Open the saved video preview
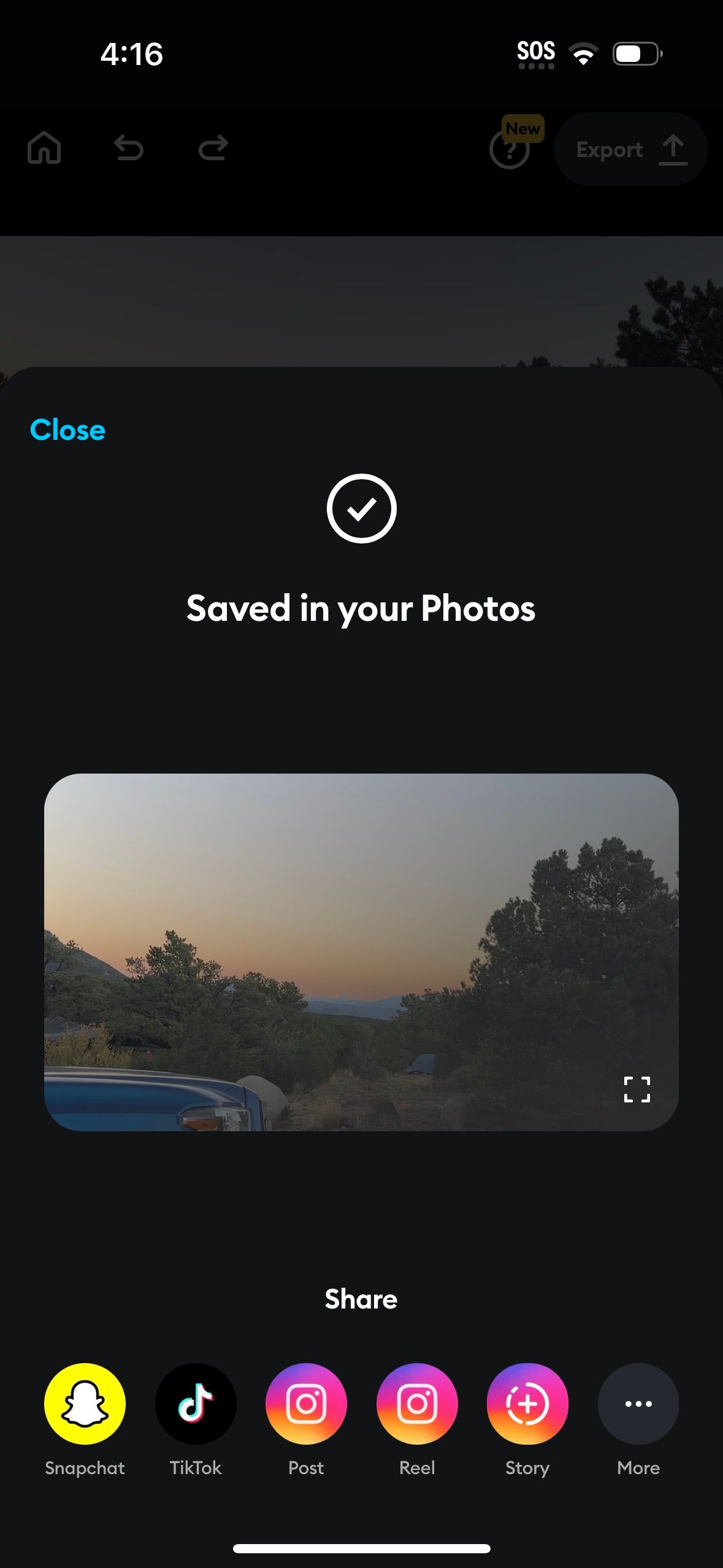The width and height of the screenshot is (723, 1568). (x=361, y=951)
